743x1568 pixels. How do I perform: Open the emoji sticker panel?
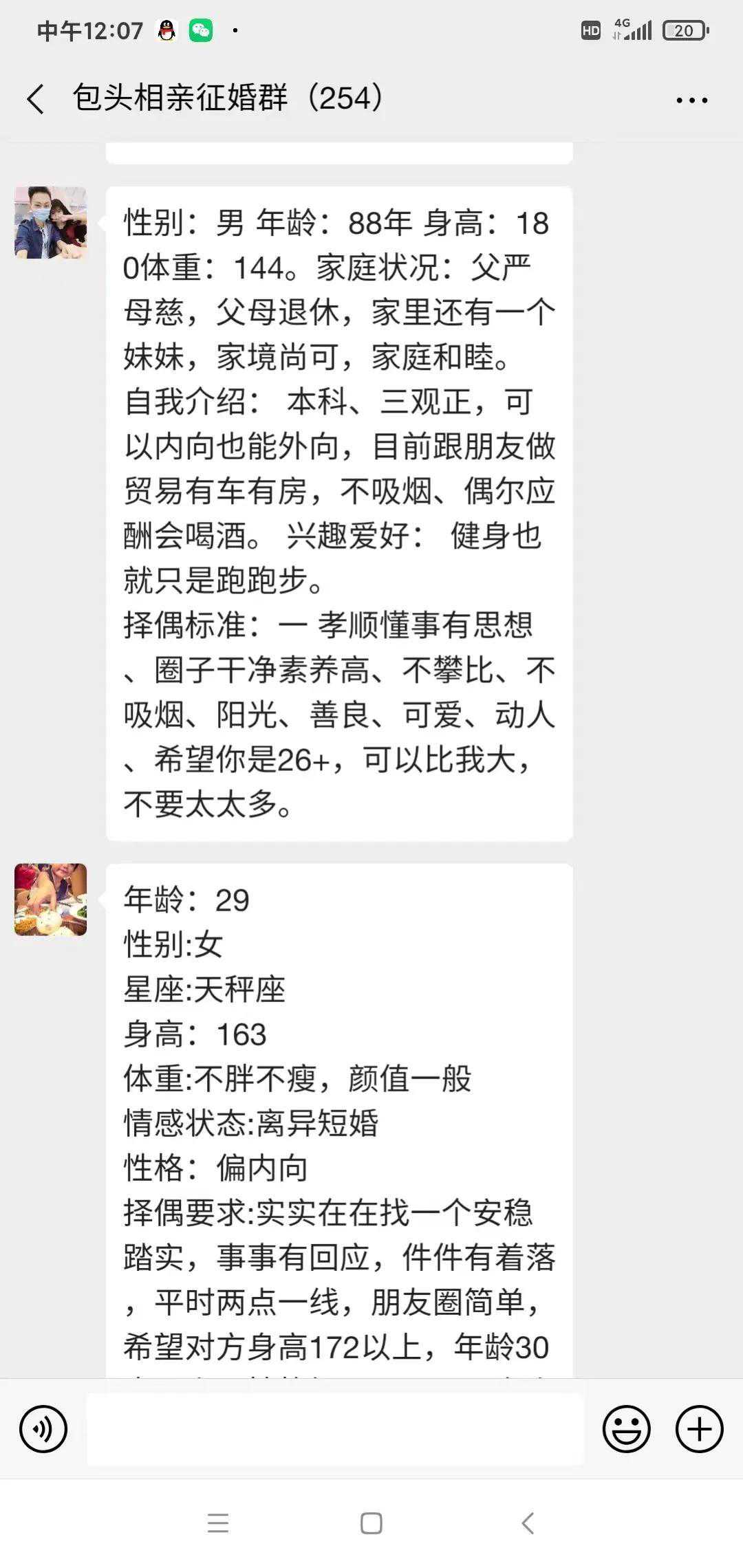pos(626,1429)
